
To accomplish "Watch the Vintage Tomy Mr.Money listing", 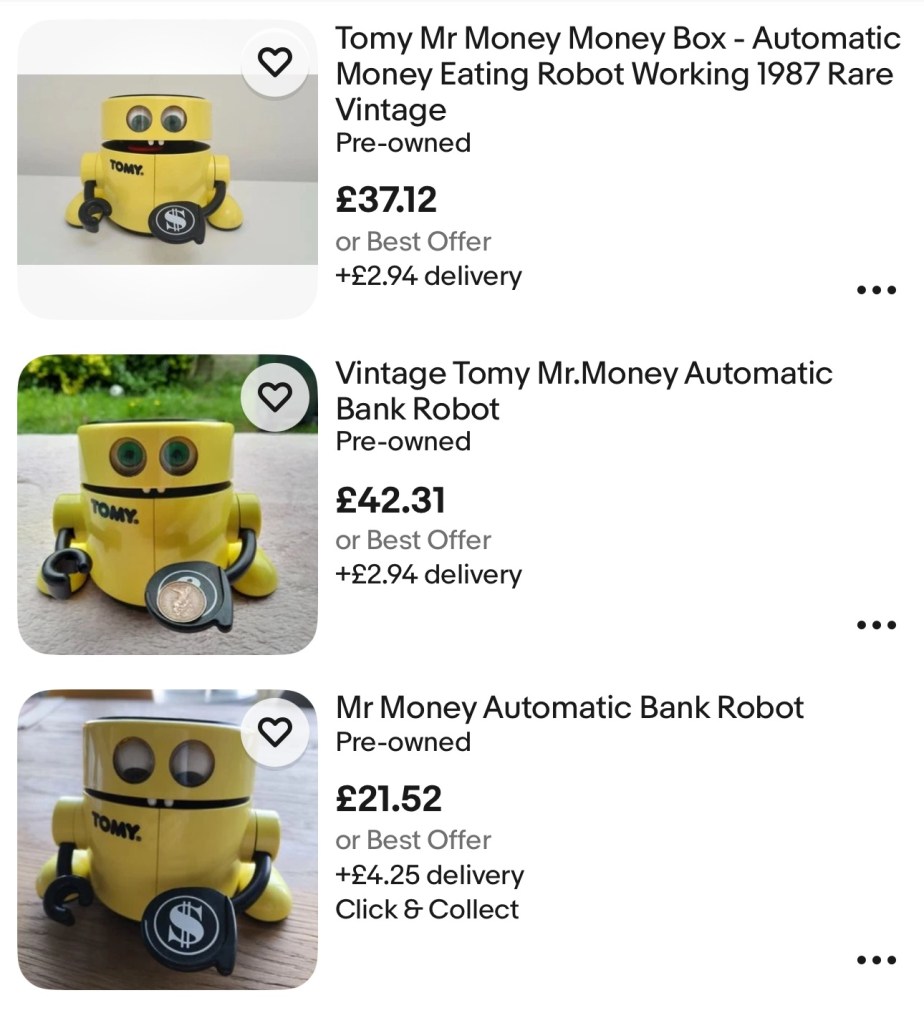I will 274,398.
